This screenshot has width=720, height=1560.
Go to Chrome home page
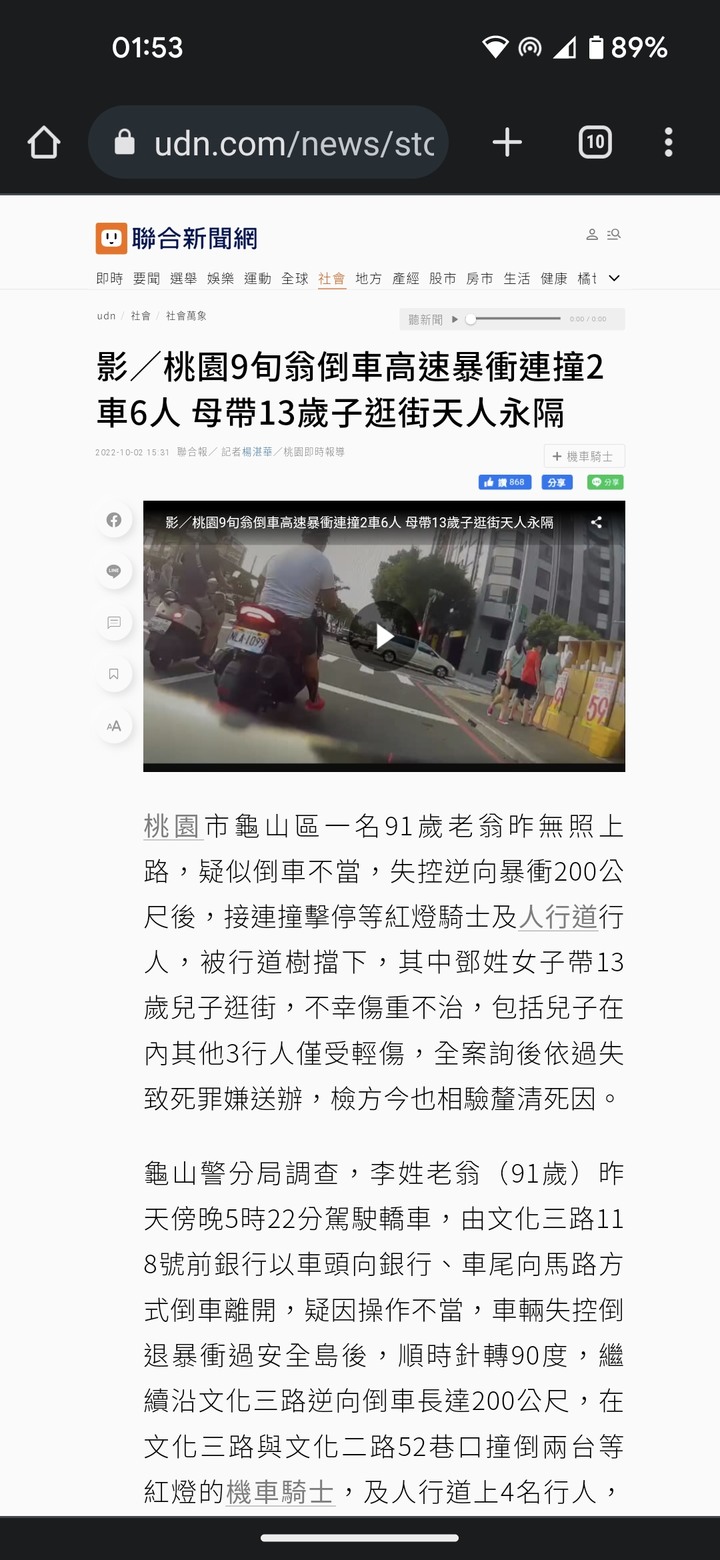point(44,143)
